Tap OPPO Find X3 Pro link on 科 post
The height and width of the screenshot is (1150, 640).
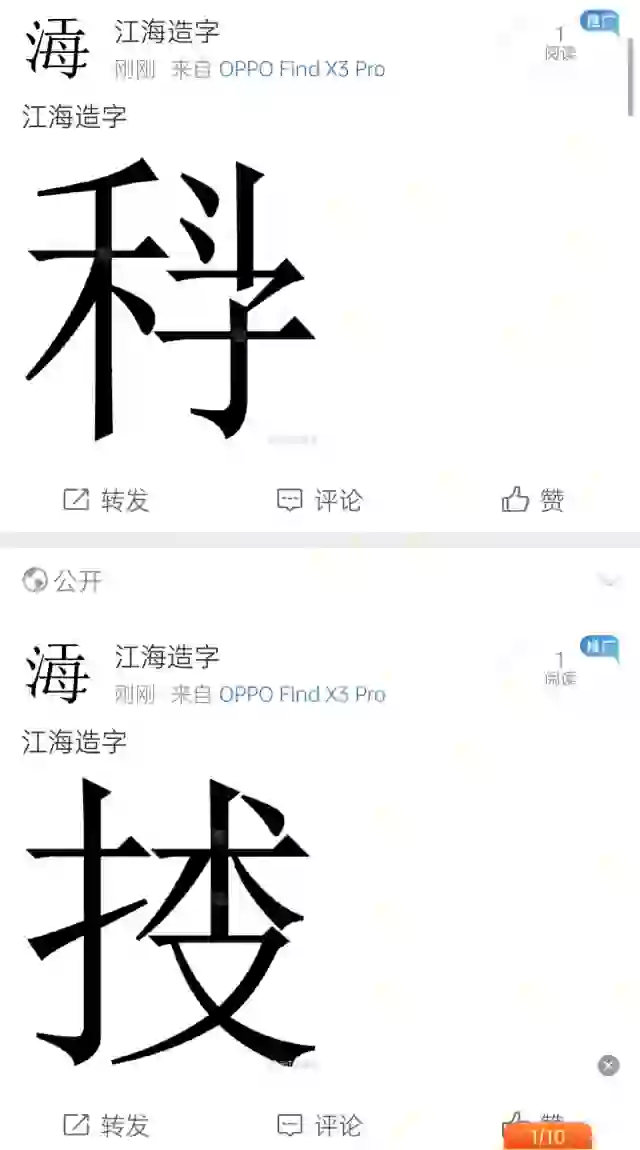point(301,69)
